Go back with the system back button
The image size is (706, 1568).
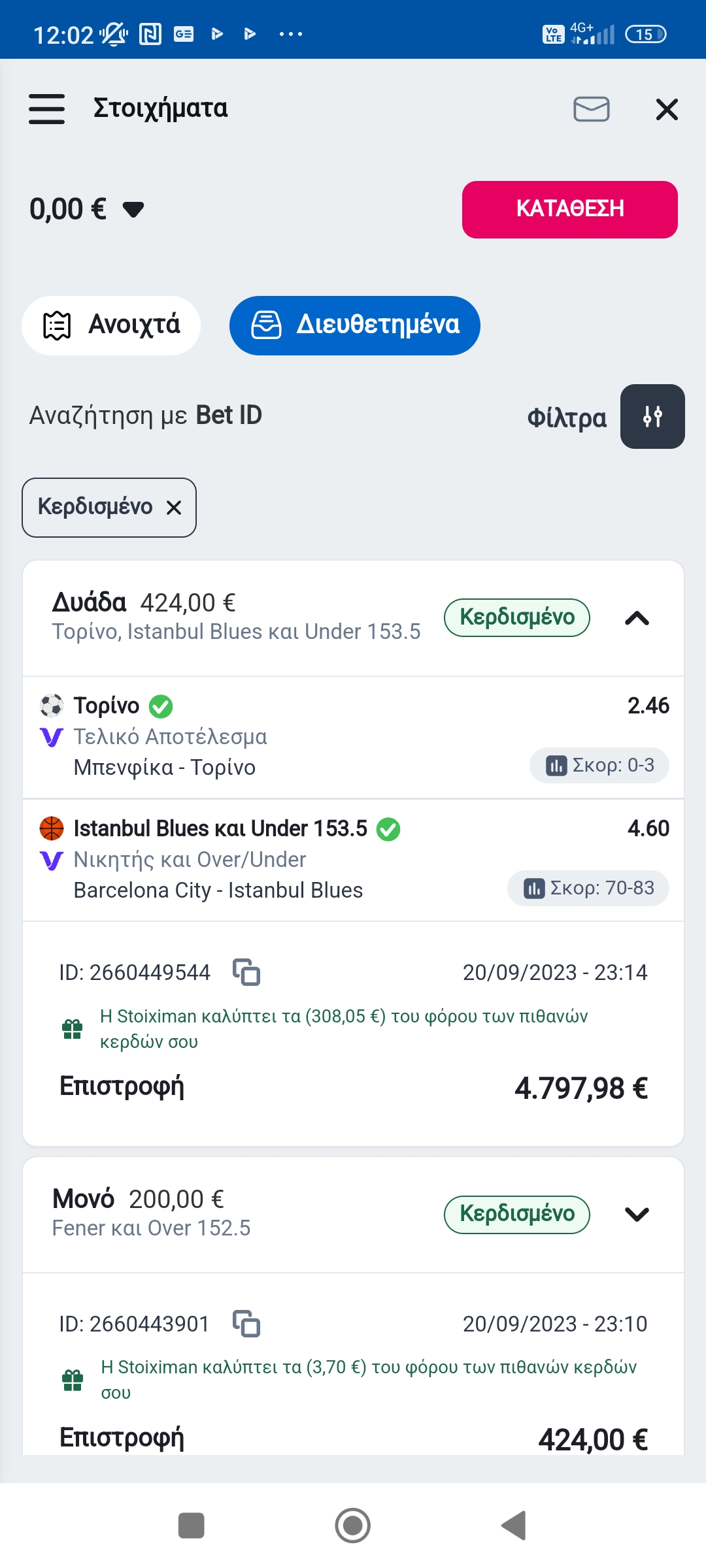pyautogui.click(x=514, y=1526)
